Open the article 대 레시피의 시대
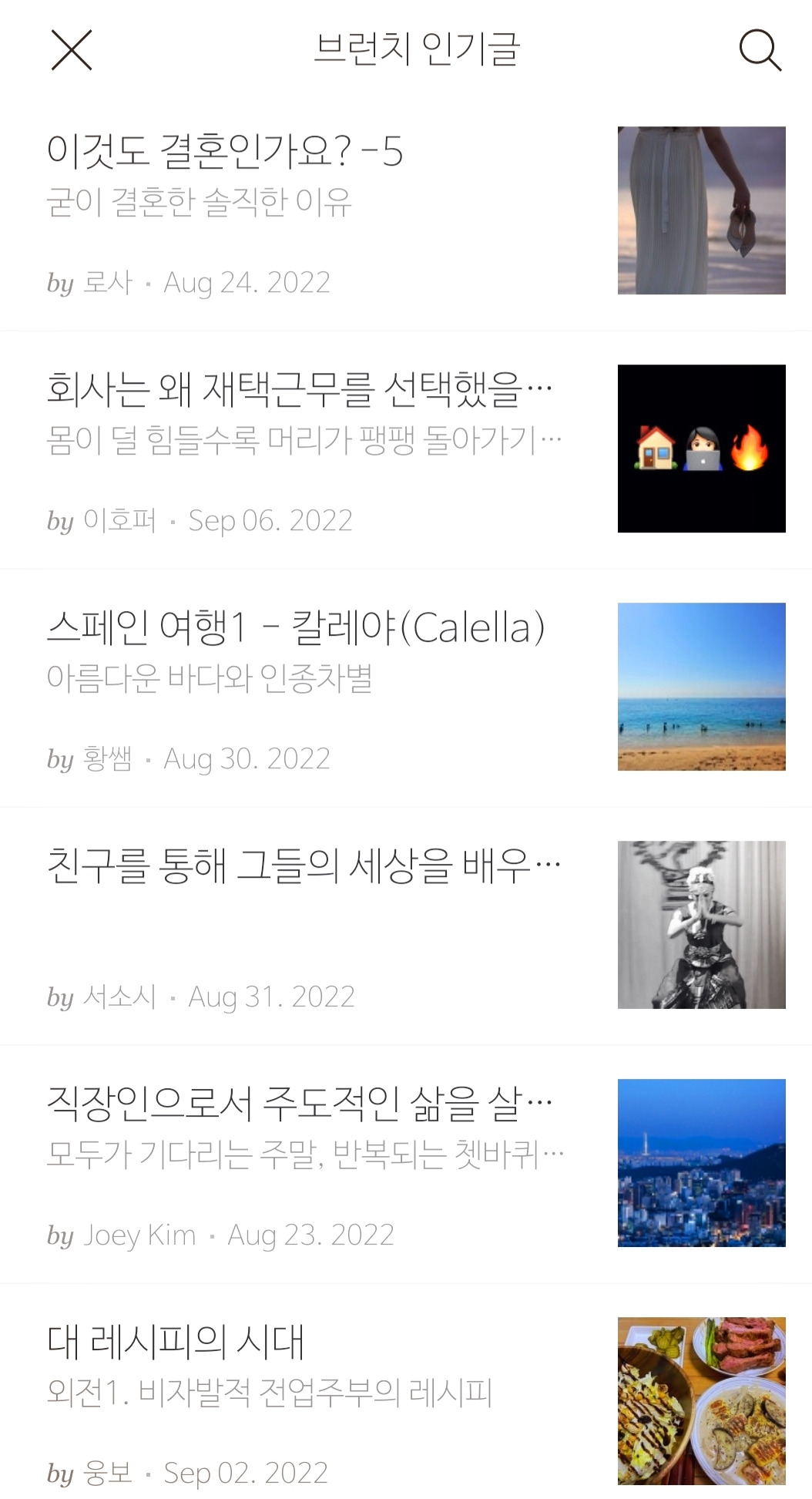The image size is (812, 1499). tap(176, 1342)
